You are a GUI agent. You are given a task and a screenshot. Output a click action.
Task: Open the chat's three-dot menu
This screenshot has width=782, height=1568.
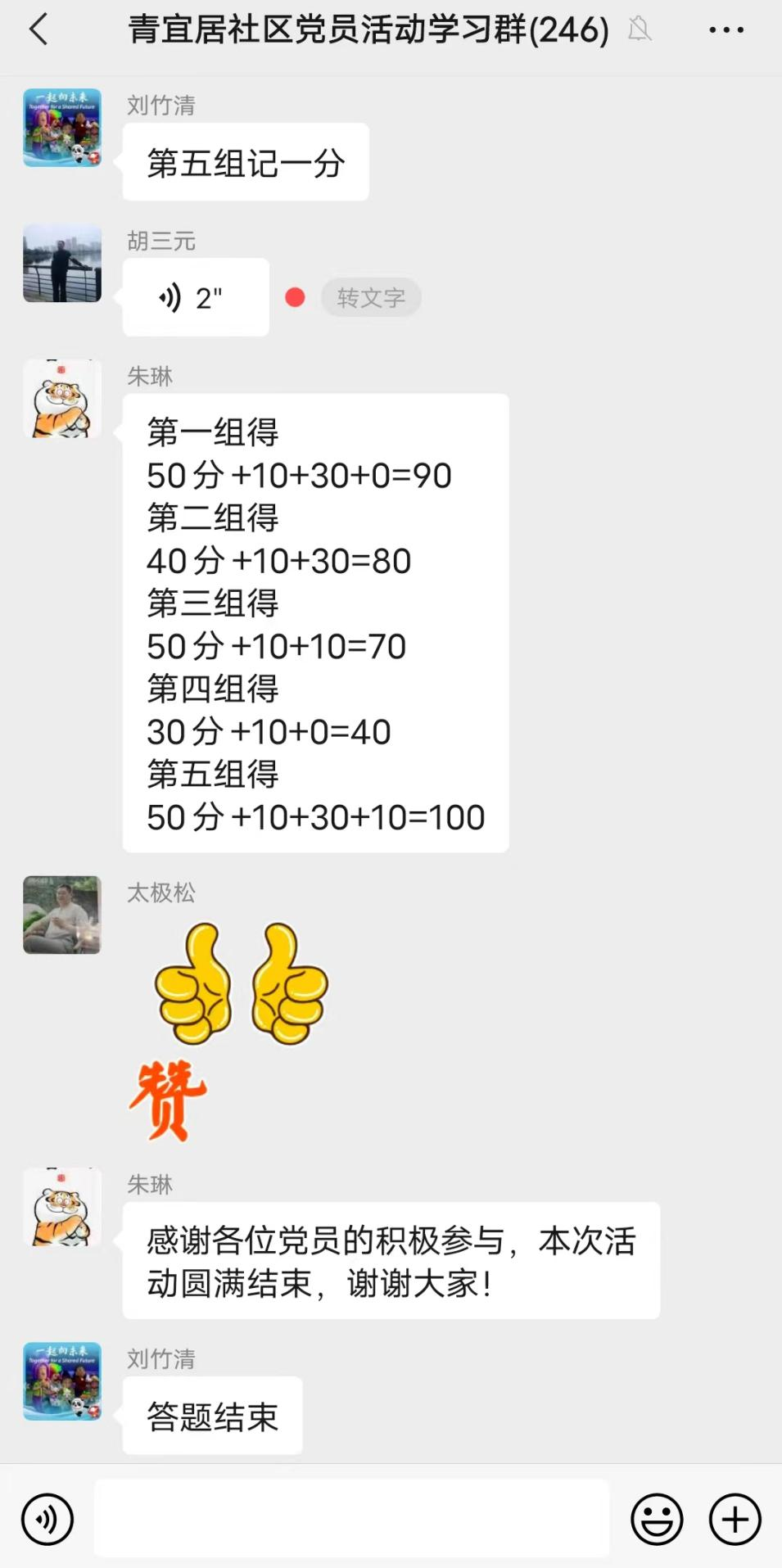coord(725,30)
